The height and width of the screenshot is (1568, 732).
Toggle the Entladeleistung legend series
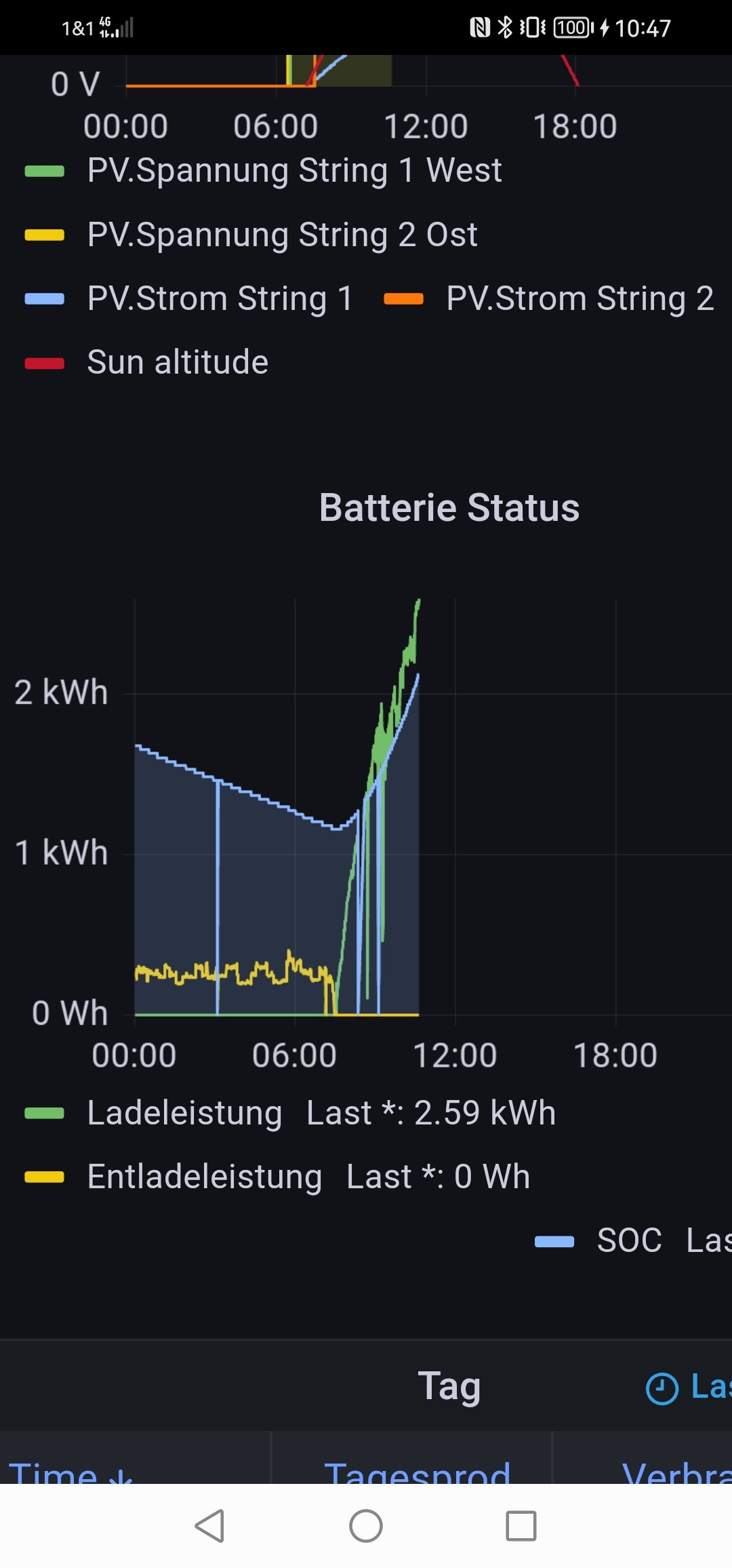(204, 1177)
